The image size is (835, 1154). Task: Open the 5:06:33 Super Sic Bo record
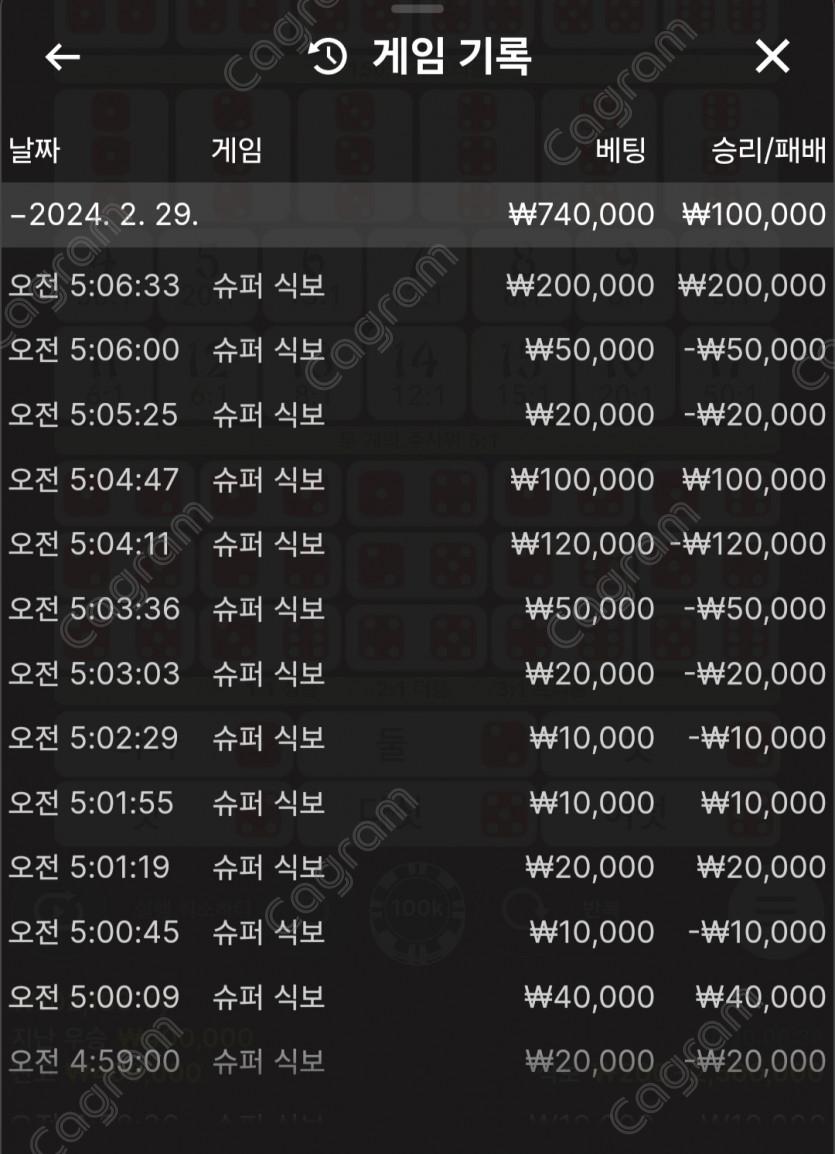coord(416,285)
